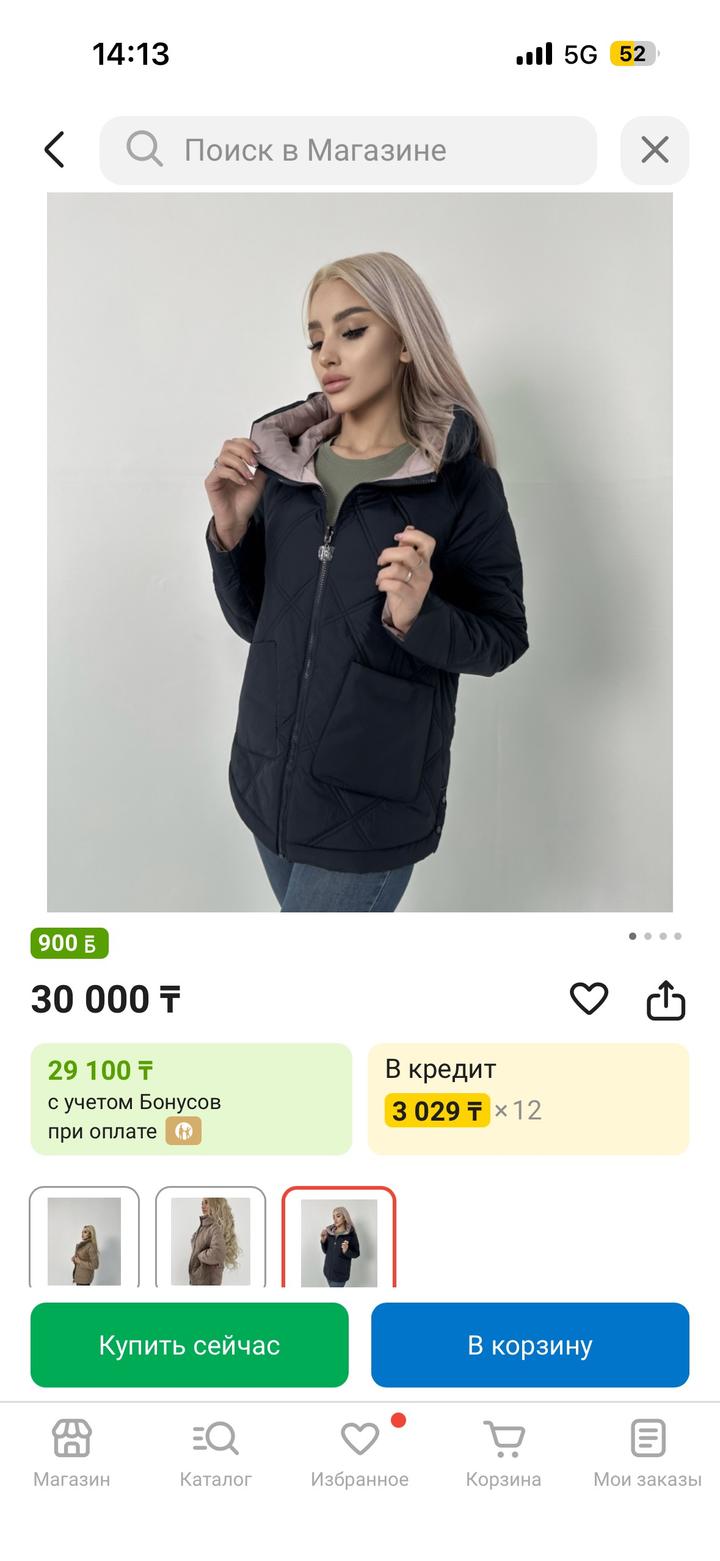Go back with the arrow icon
This screenshot has height=1561, width=720.
coord(55,150)
